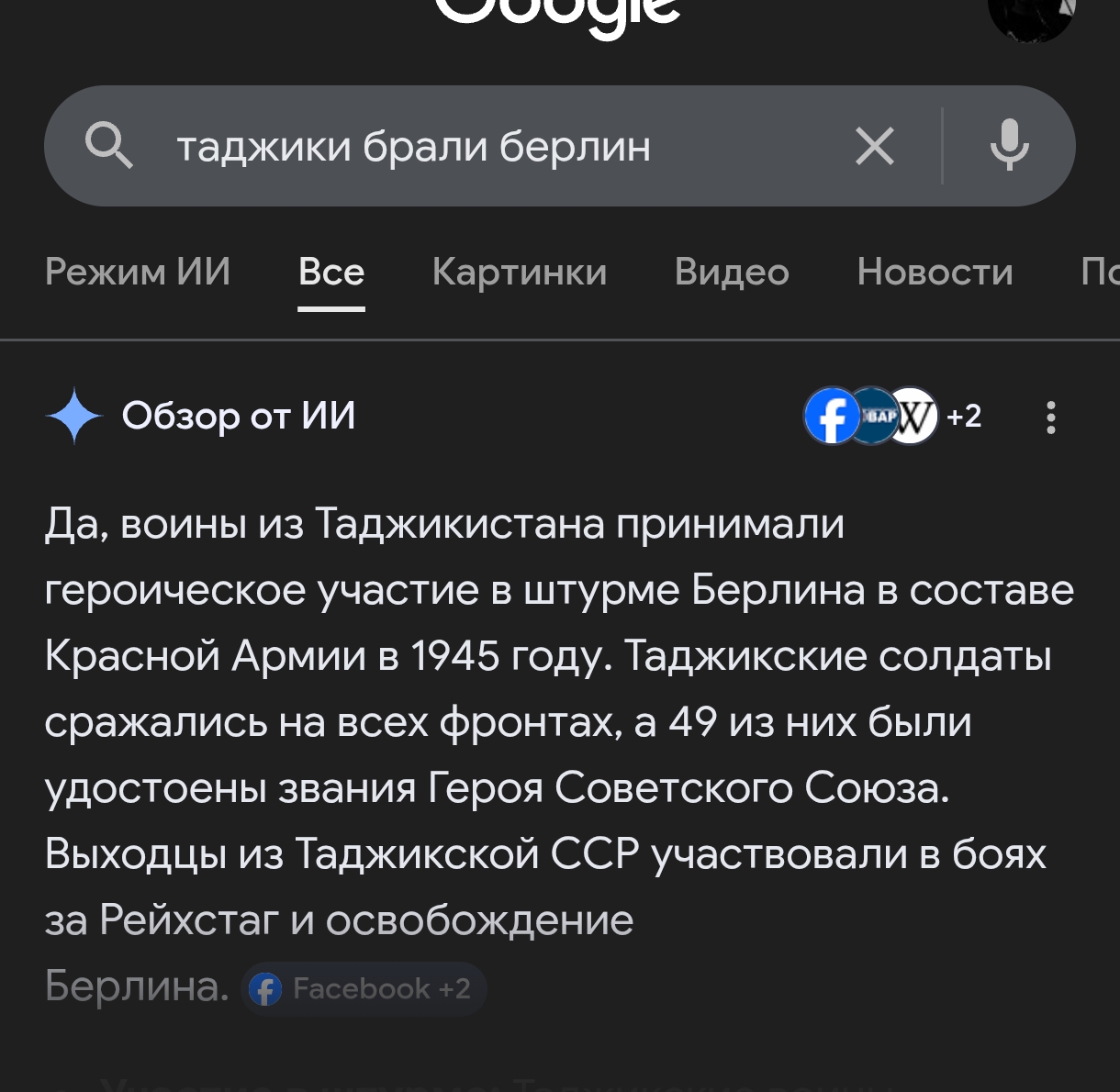Open the Facebook +2 source chip
Viewport: 1120px width, 1092px height.
tap(364, 989)
